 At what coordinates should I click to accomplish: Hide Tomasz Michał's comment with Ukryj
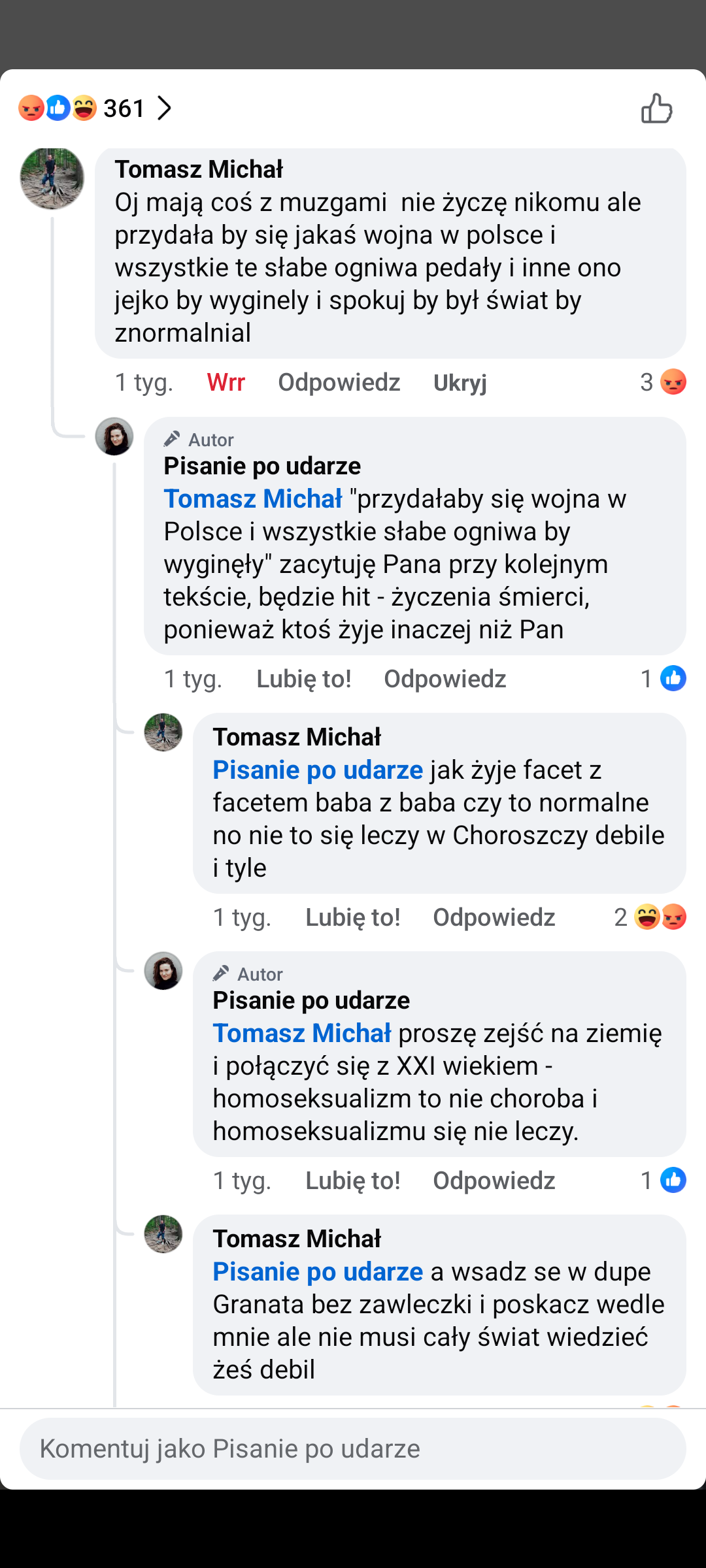460,382
